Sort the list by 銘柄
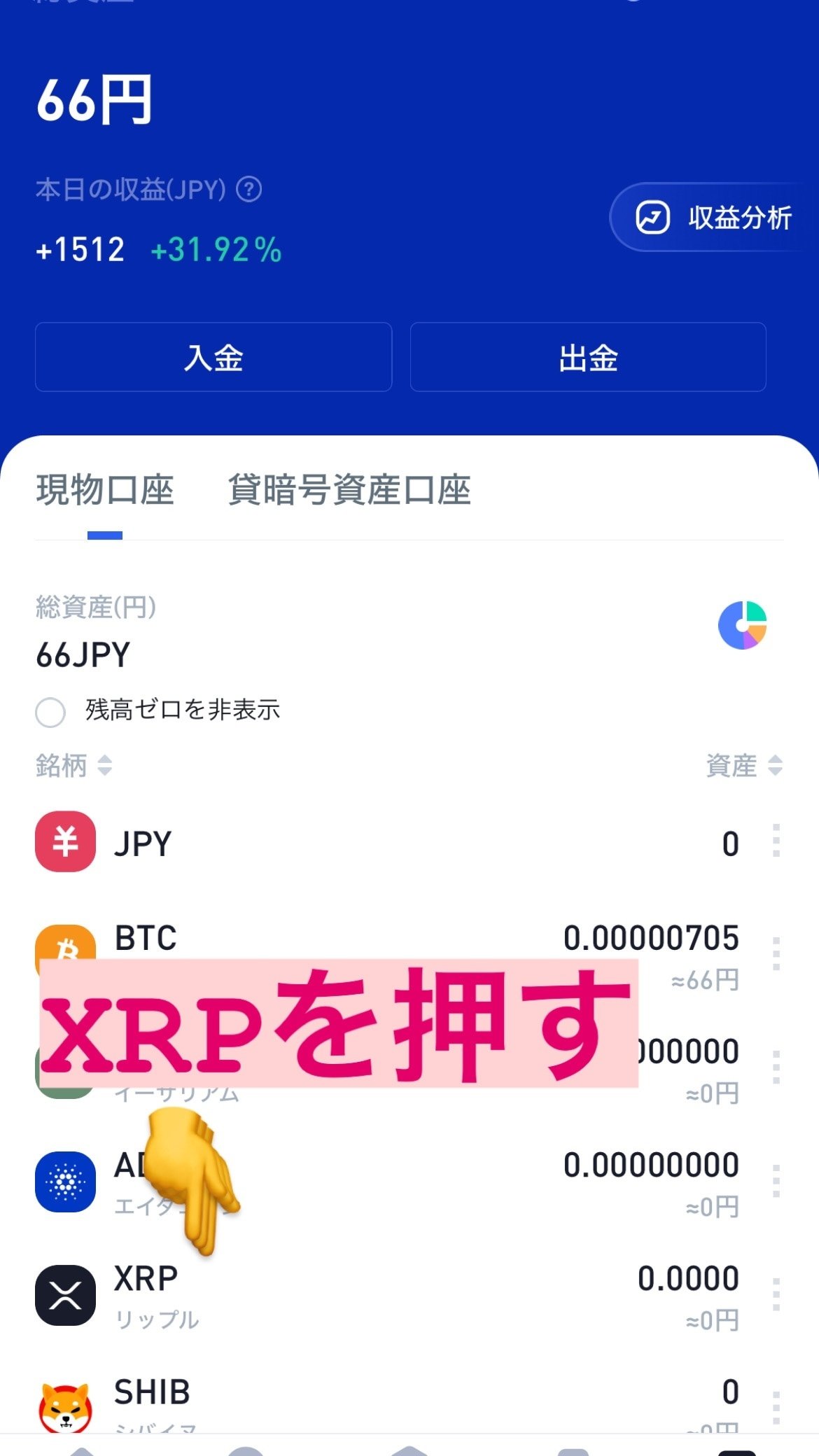The image size is (819, 1456). [x=73, y=765]
